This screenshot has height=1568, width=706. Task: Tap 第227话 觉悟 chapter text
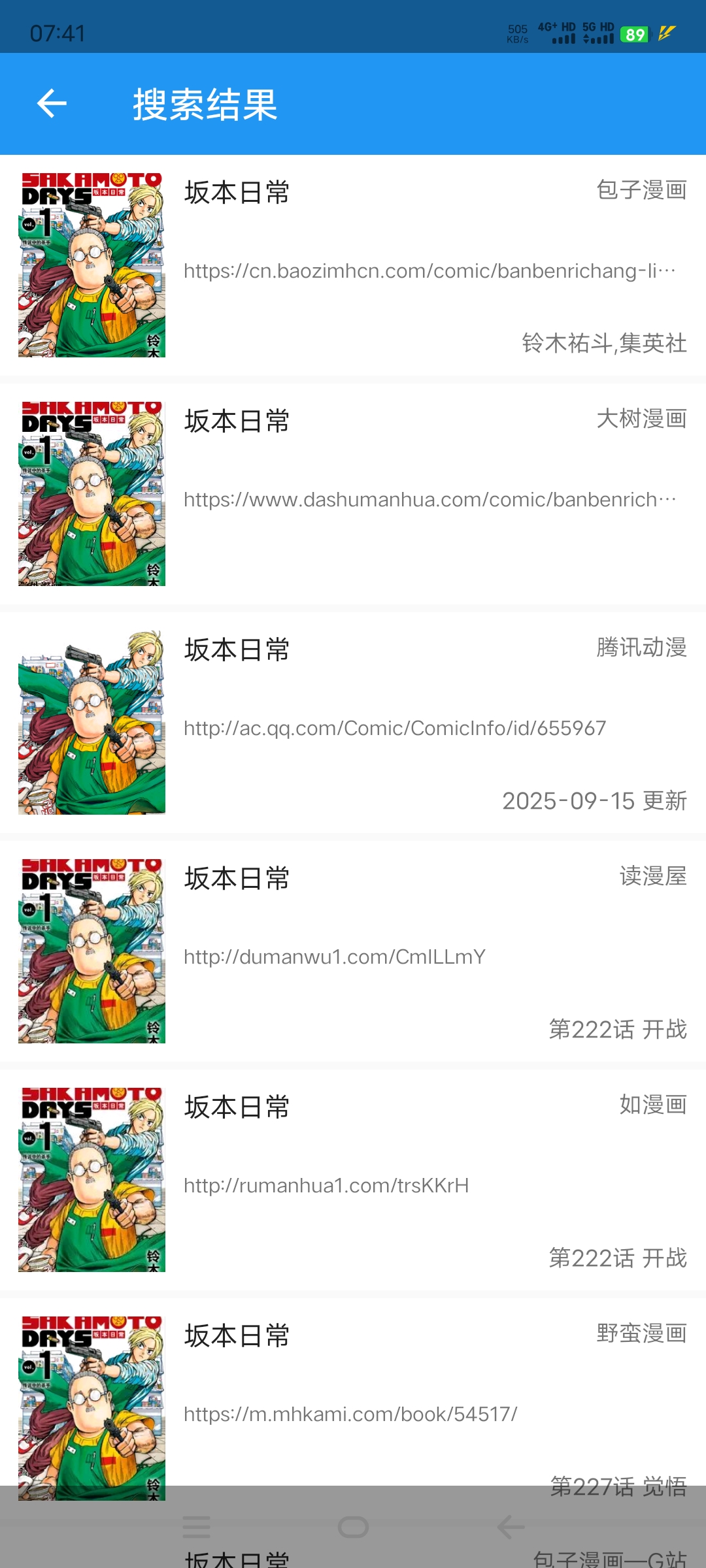617,1487
